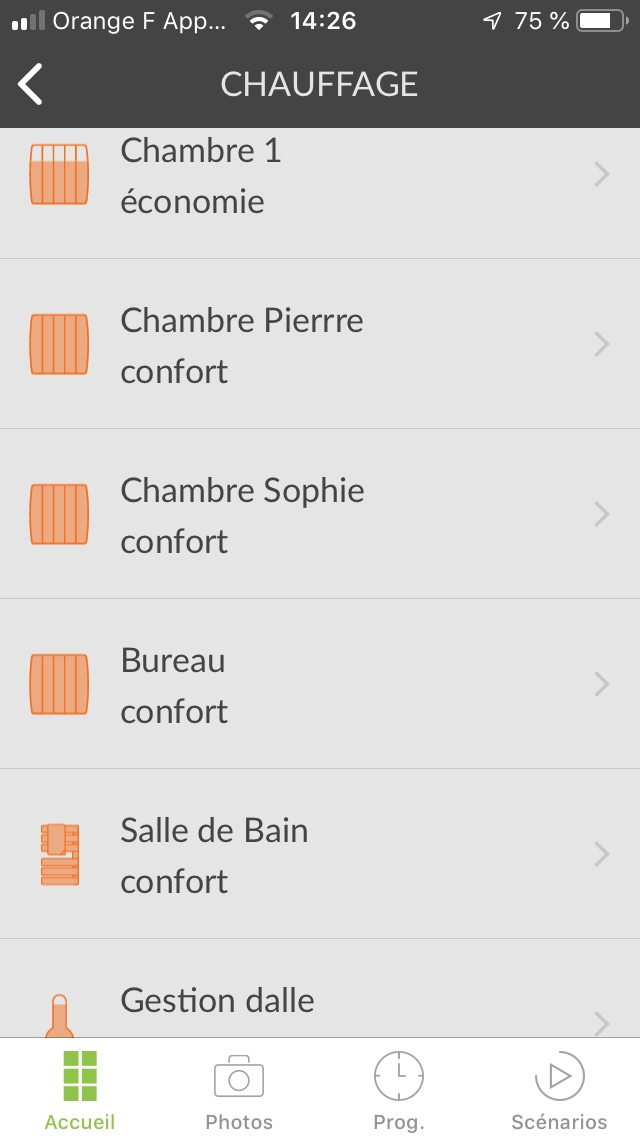Select the Chambre Sophie radiator
The height and width of the screenshot is (1136, 640).
click(320, 514)
